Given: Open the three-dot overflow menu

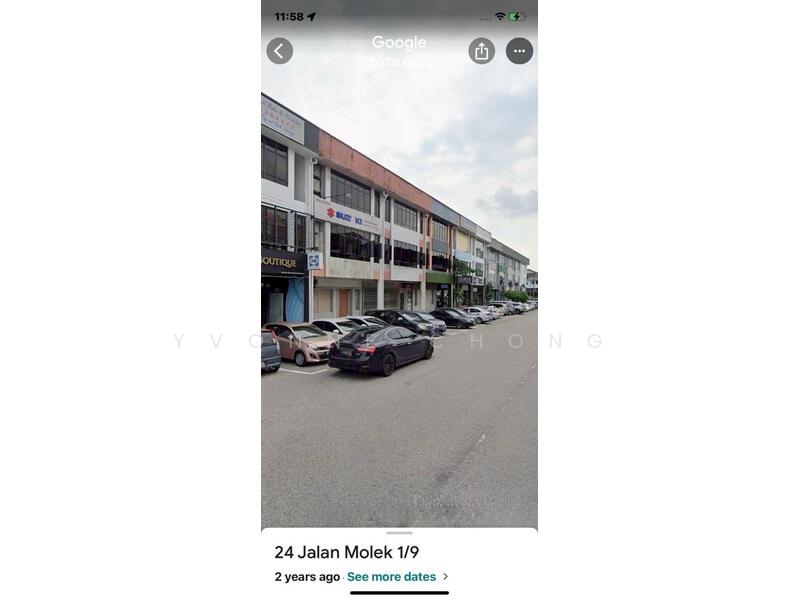Looking at the screenshot, I should pyautogui.click(x=519, y=51).
